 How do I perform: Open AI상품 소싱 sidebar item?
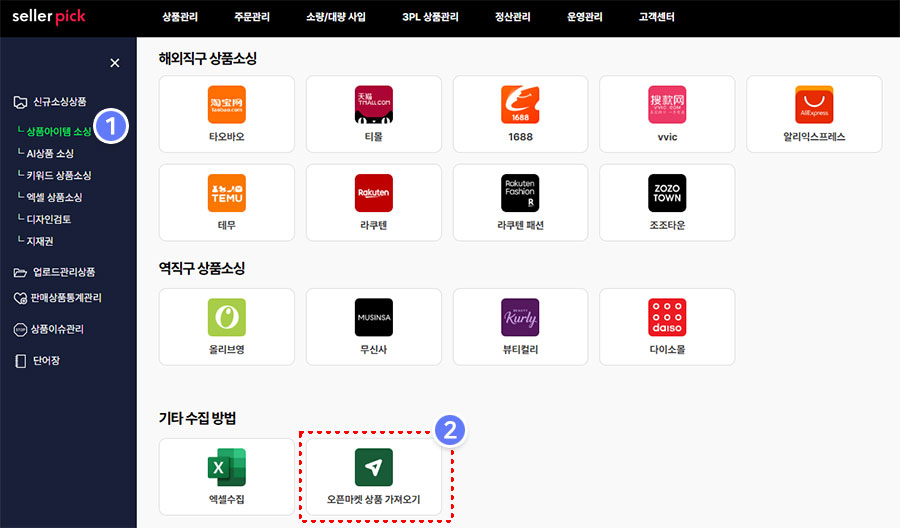(50, 153)
